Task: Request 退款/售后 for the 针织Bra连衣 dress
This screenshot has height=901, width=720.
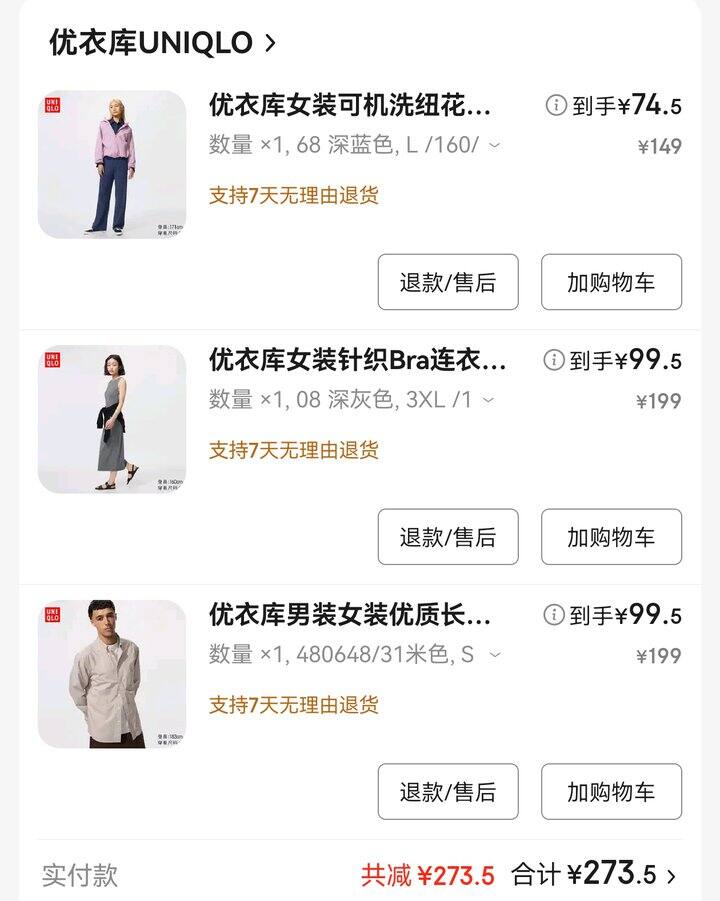Action: click(x=448, y=537)
